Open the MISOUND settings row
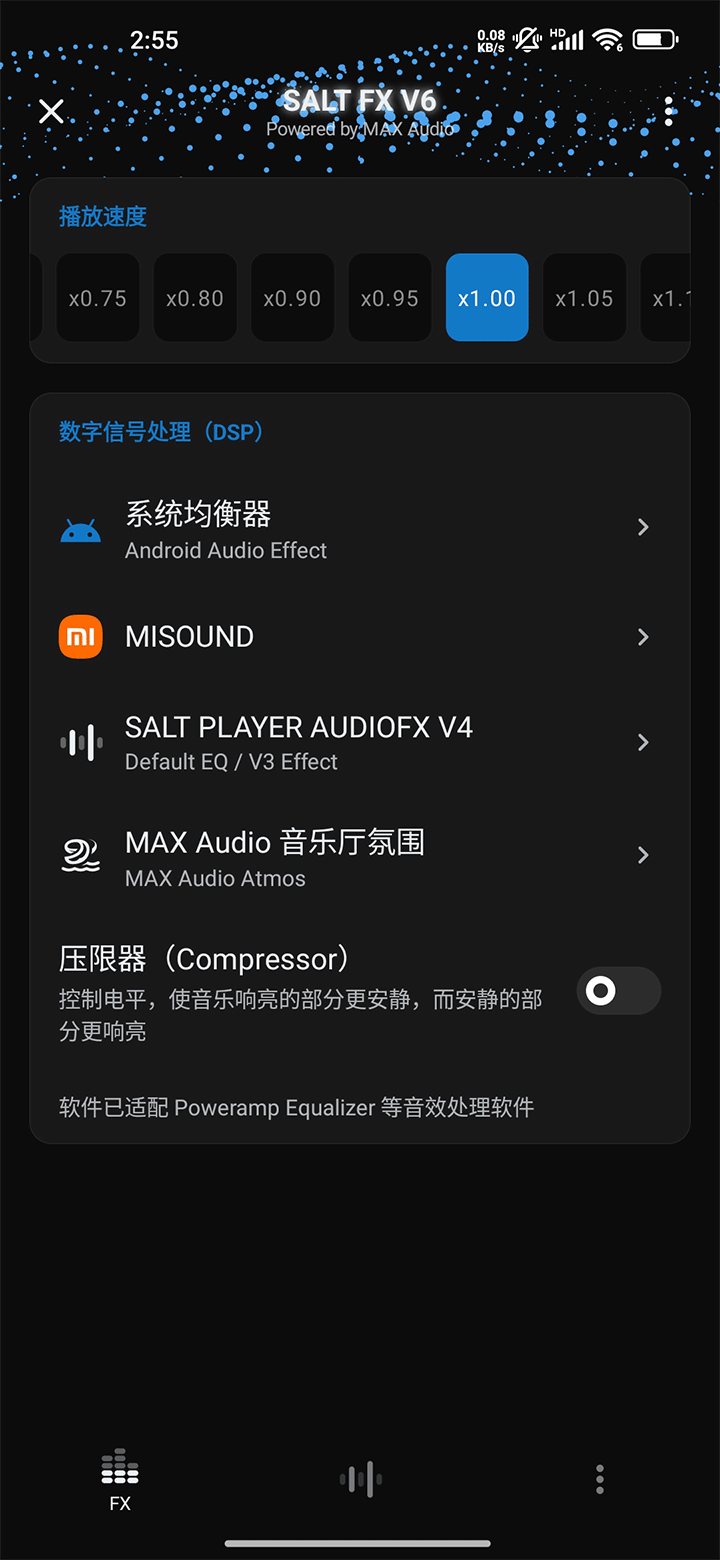 (360, 637)
